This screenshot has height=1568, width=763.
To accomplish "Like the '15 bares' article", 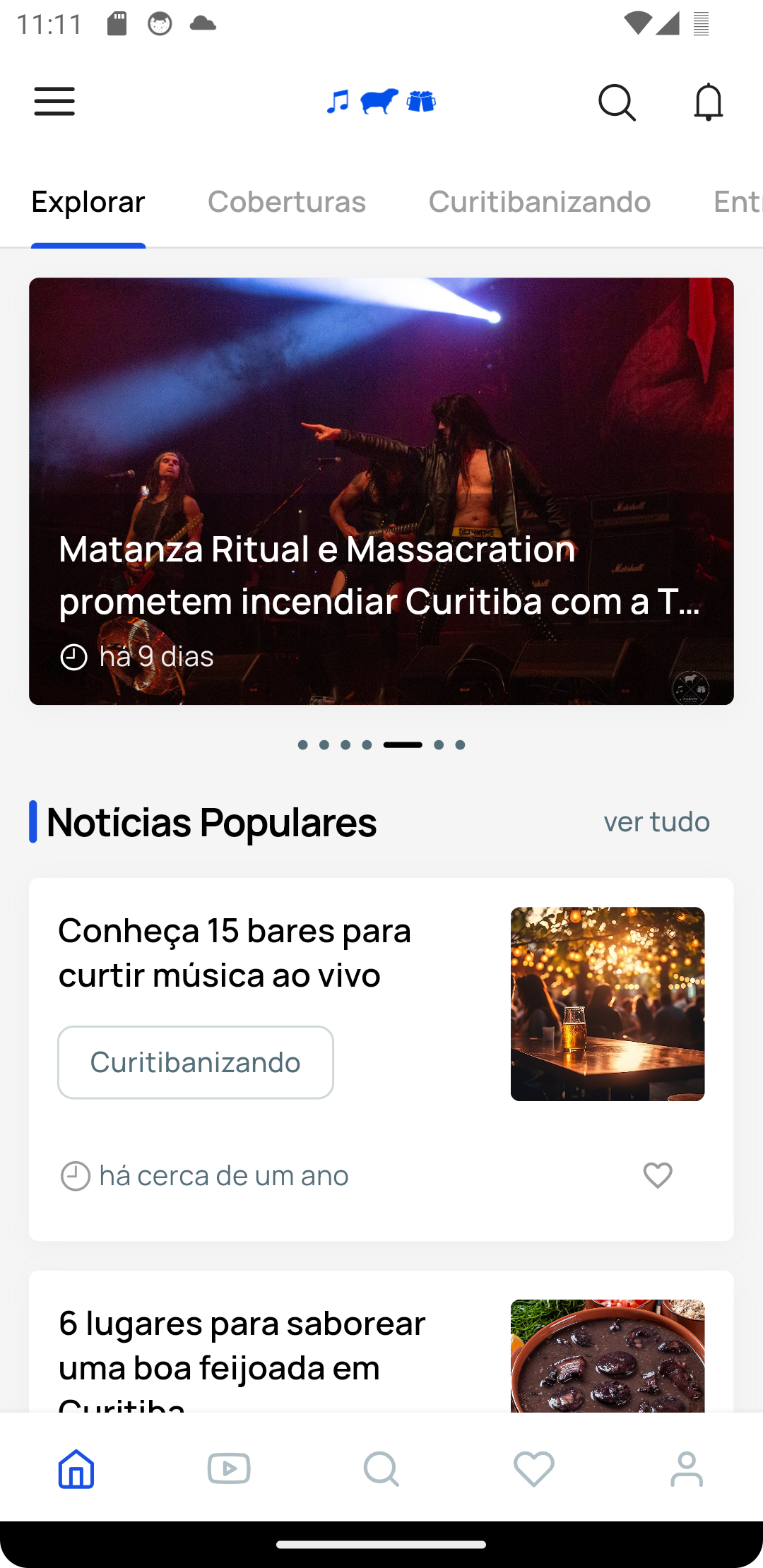I will (x=658, y=1176).
